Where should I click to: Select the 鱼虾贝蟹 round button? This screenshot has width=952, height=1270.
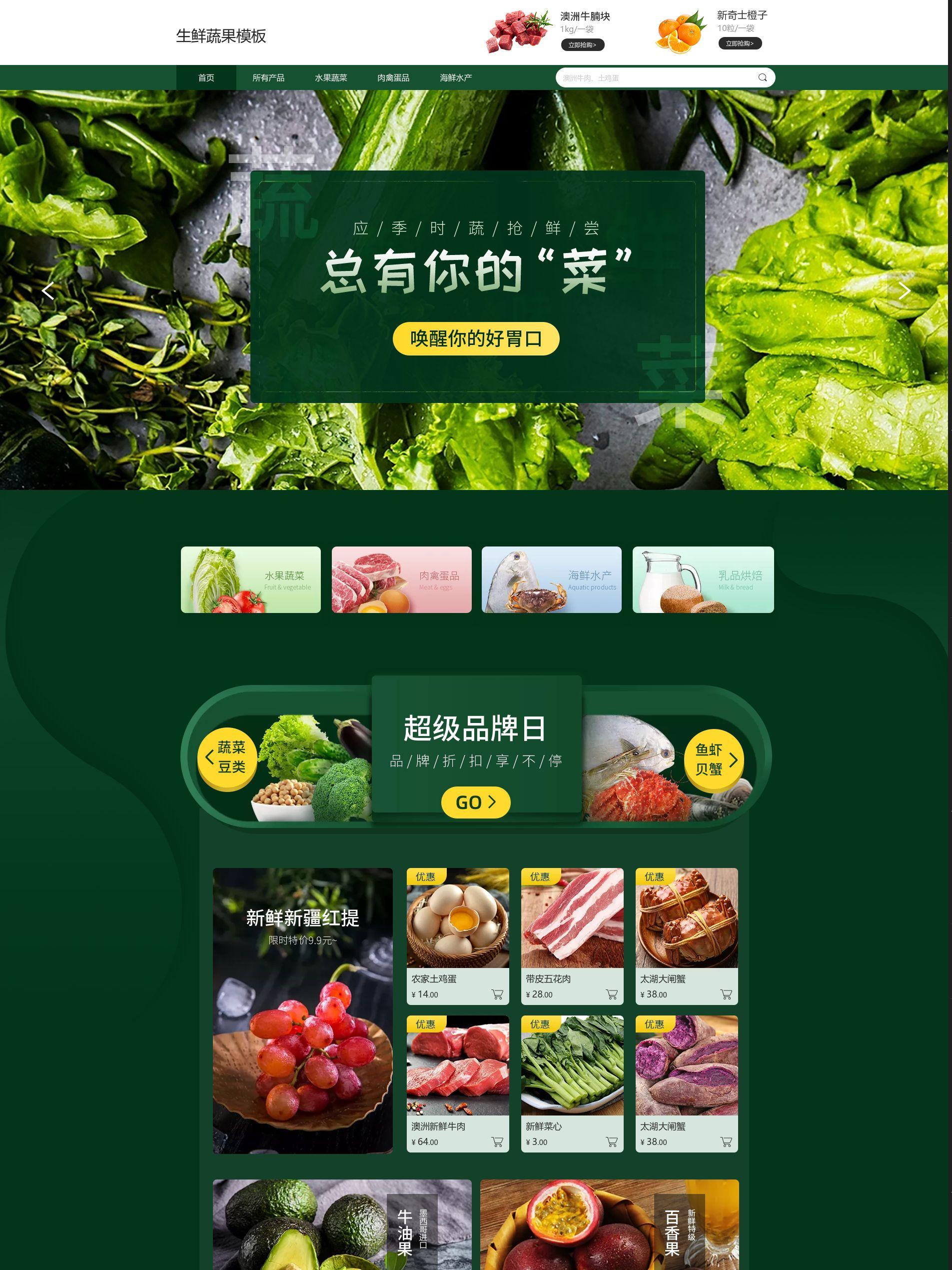[713, 759]
